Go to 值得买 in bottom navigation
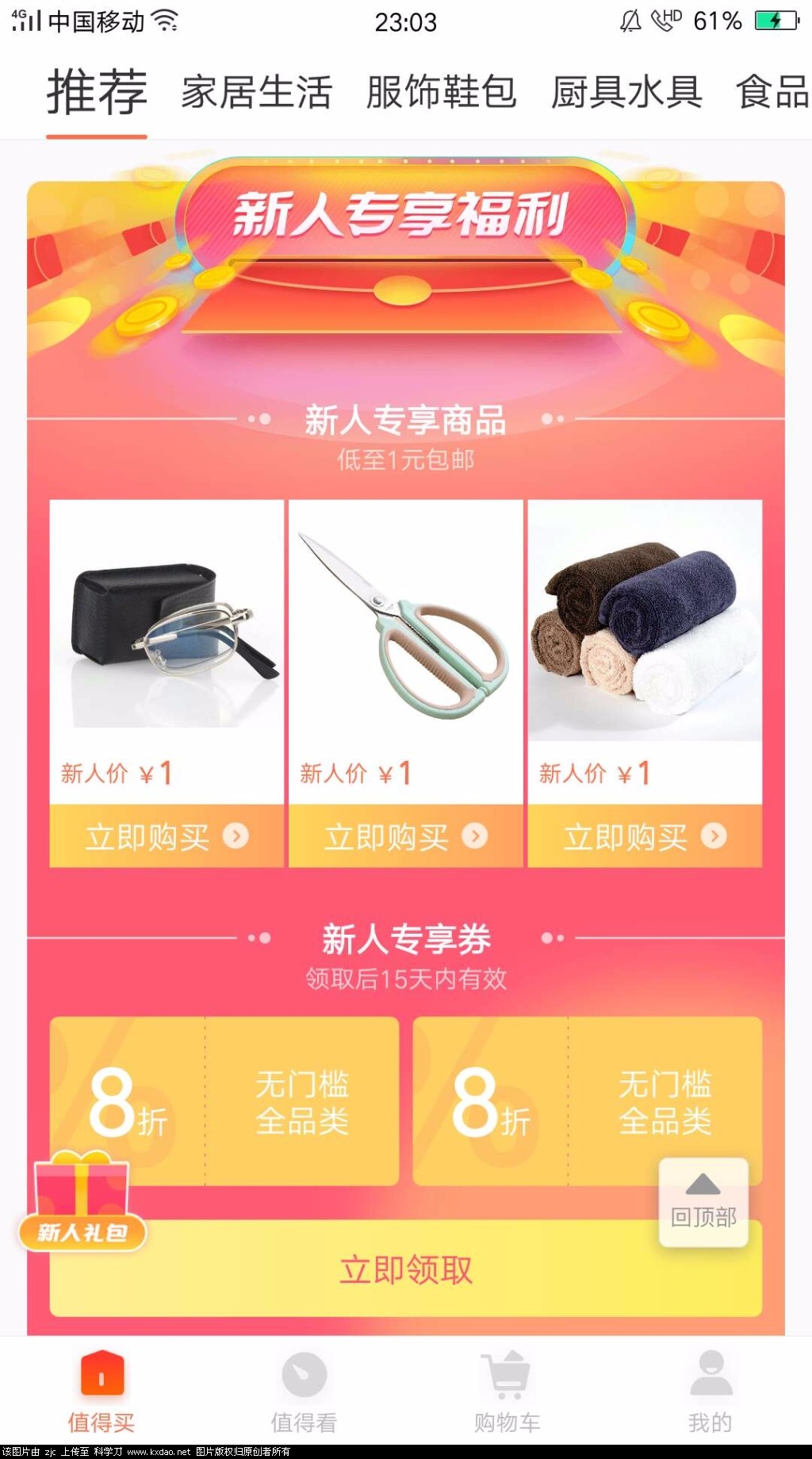The image size is (812, 1459). pyautogui.click(x=101, y=1392)
